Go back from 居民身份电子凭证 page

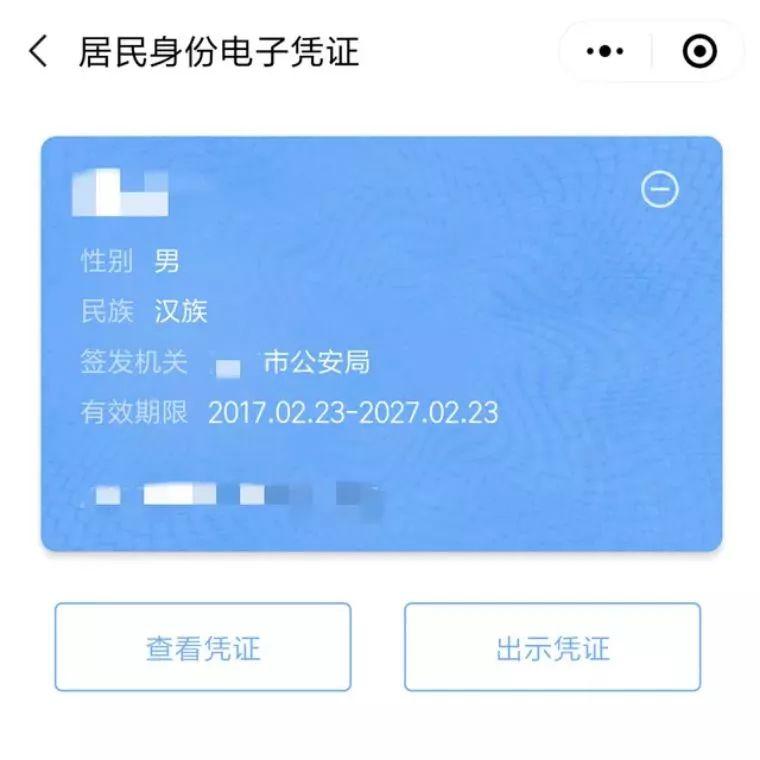[x=38, y=51]
